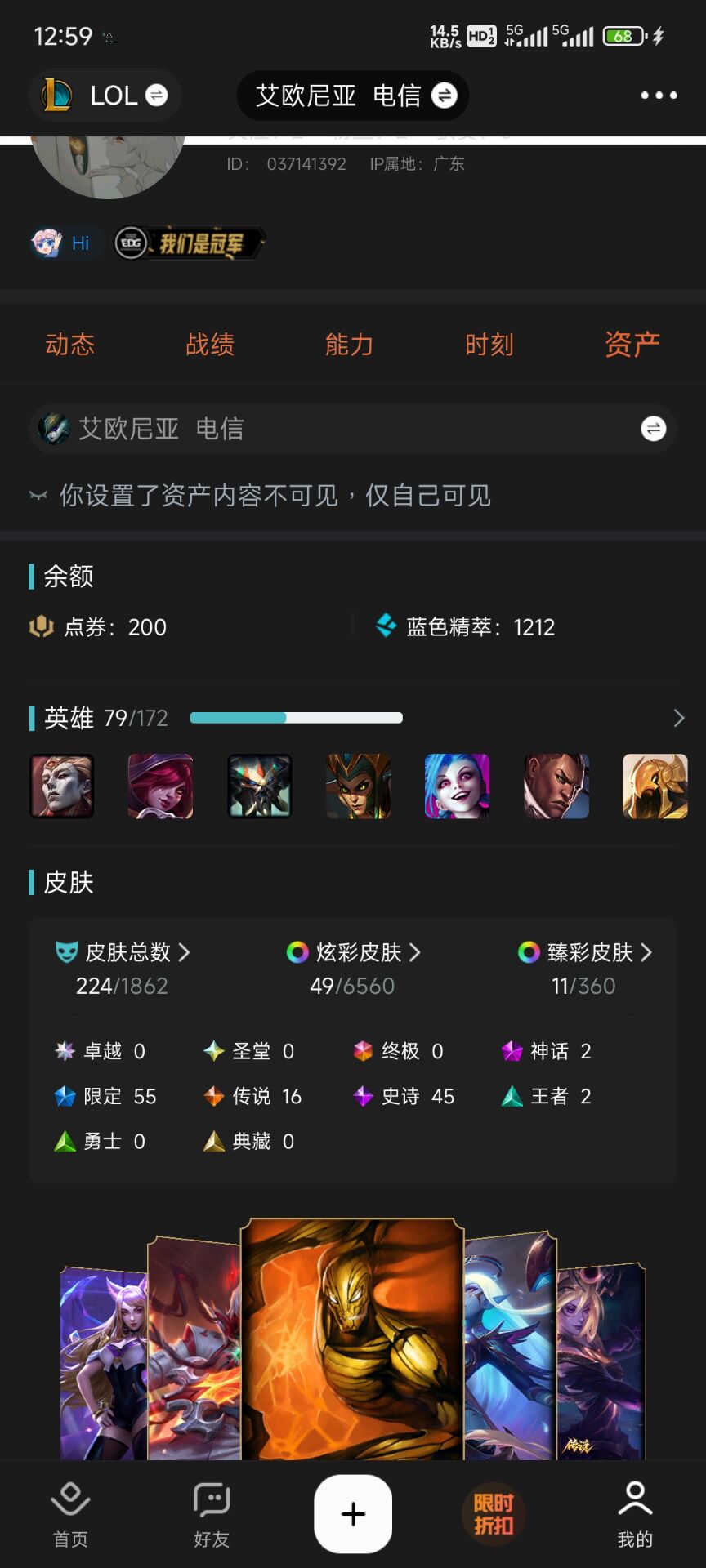706x1568 pixels.
Task: Switch server from 艾欧尼亚 电信 in header
Action: click(x=352, y=96)
